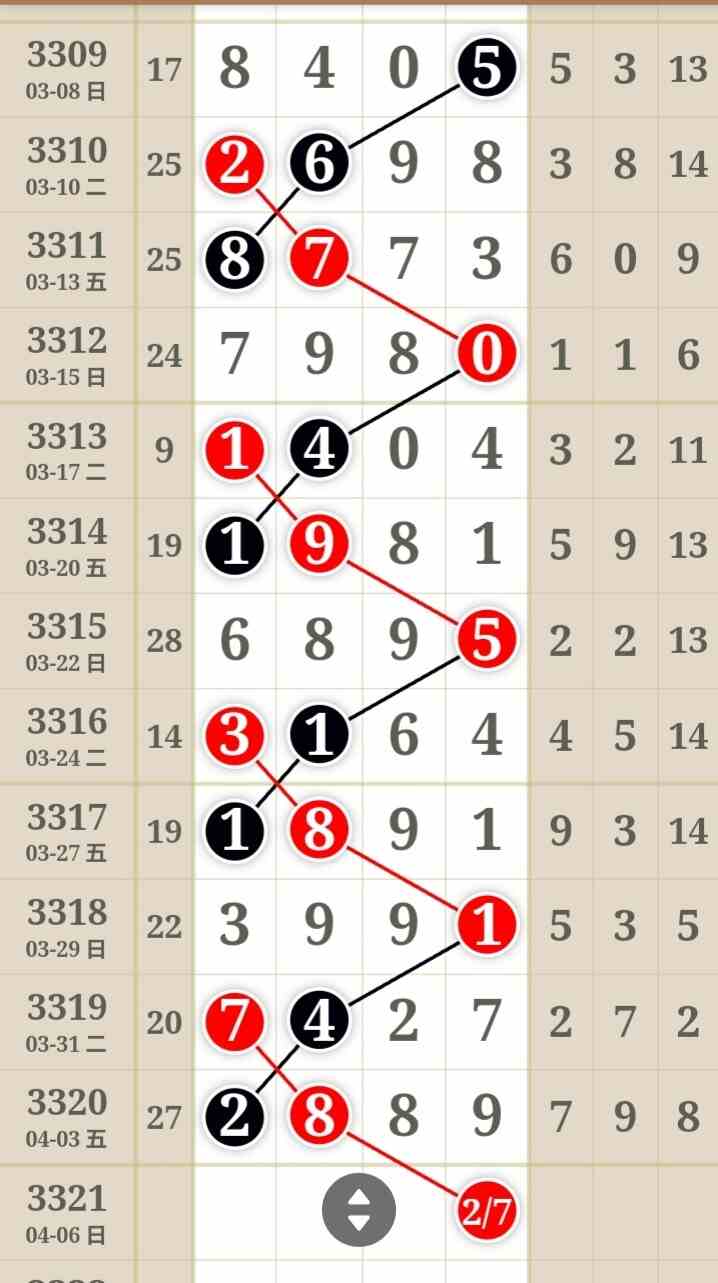Tap the floating up-down arrow button
Image resolution: width=718 pixels, height=1283 pixels.
[359, 1211]
